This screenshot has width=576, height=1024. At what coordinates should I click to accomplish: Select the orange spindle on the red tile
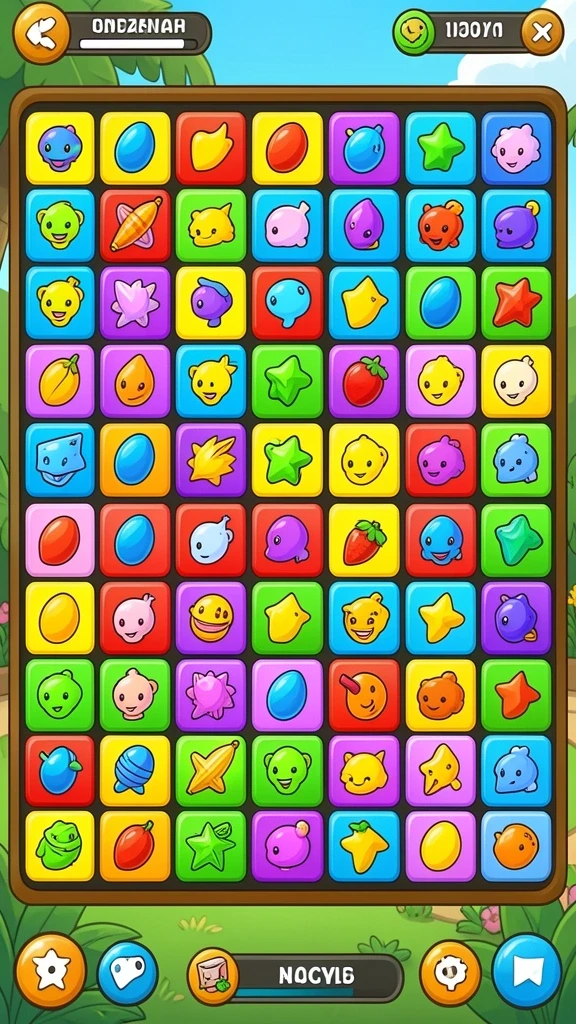click(135, 225)
